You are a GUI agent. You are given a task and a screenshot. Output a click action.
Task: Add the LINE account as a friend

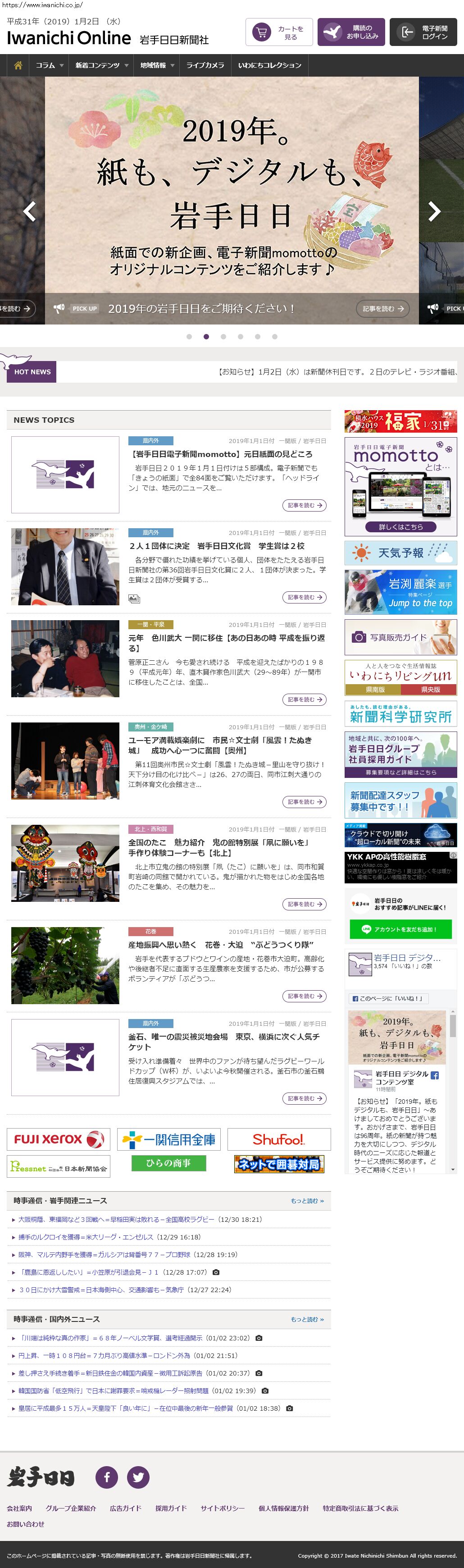click(400, 929)
